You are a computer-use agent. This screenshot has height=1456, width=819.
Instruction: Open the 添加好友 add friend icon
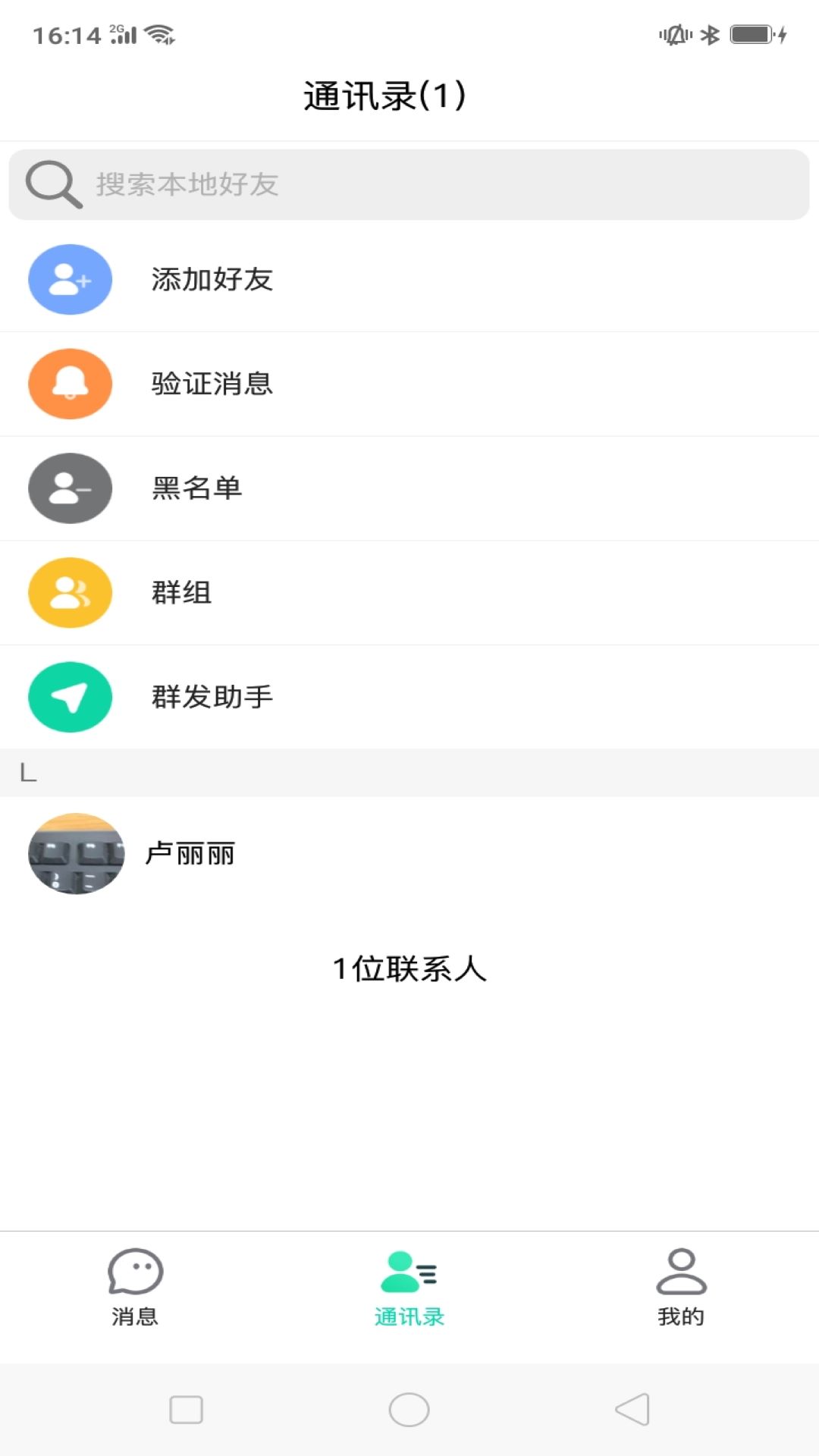click(x=69, y=279)
